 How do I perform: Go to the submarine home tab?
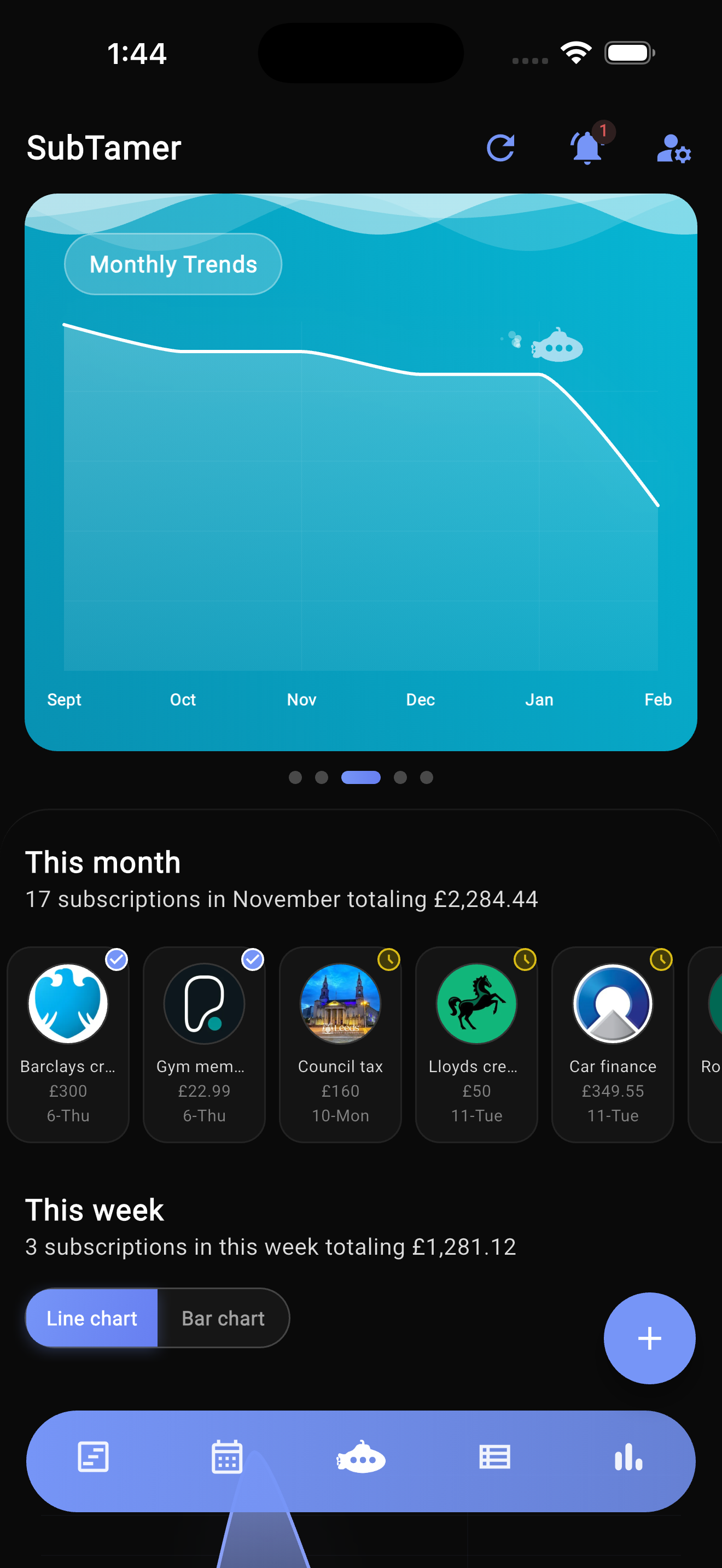tap(361, 1456)
